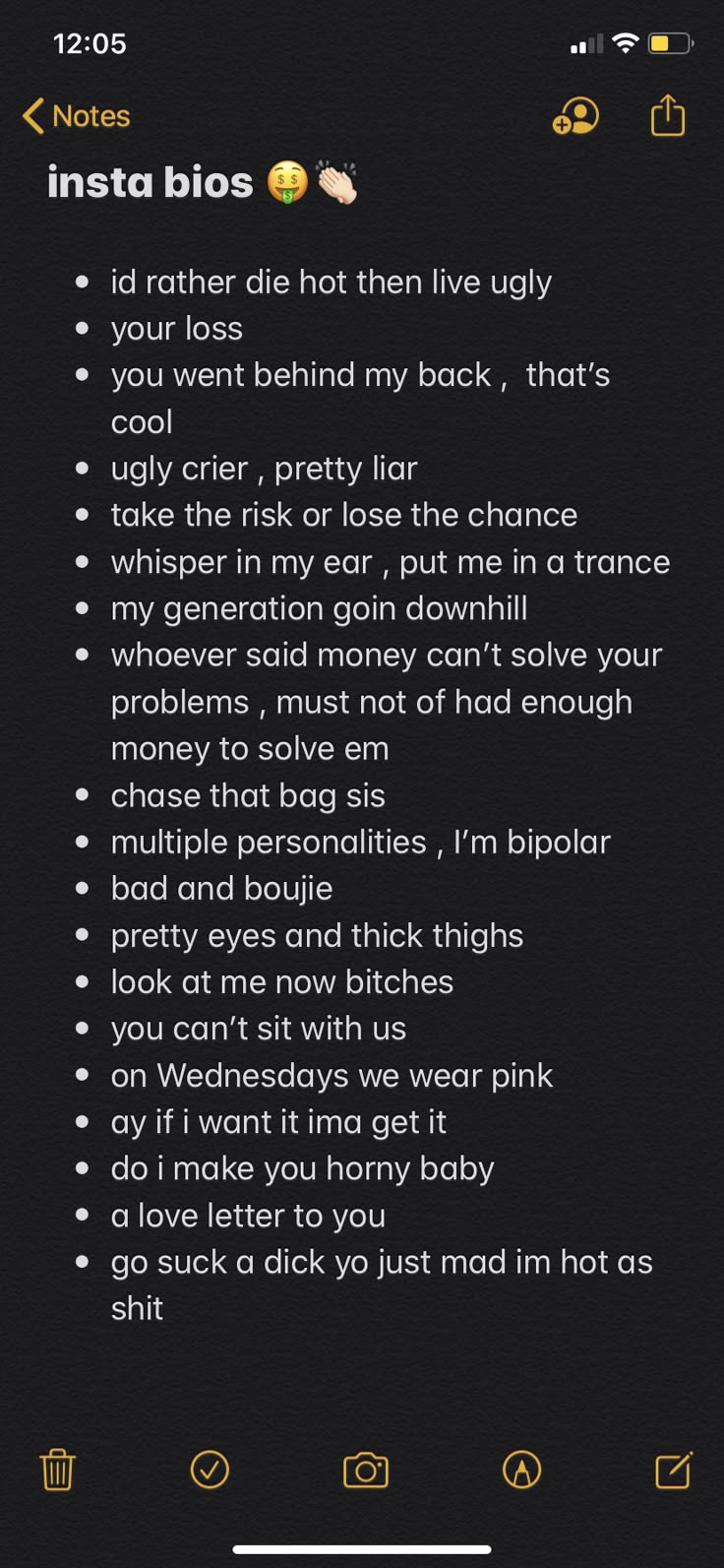This screenshot has height=1568, width=724.
Task: Tap line 'bad and boujie'
Action: click(x=223, y=888)
